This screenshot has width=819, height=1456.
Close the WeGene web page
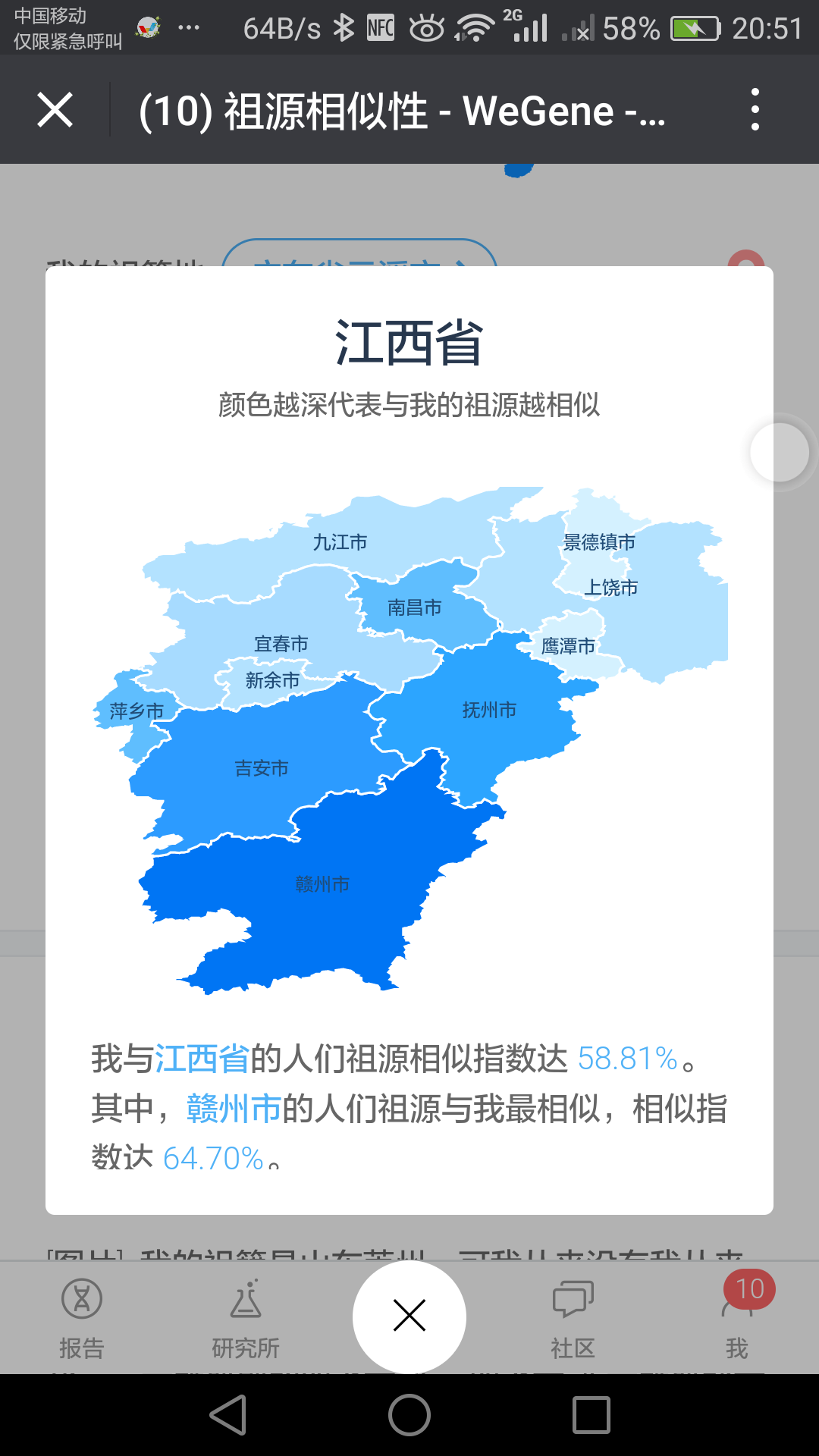click(x=55, y=110)
